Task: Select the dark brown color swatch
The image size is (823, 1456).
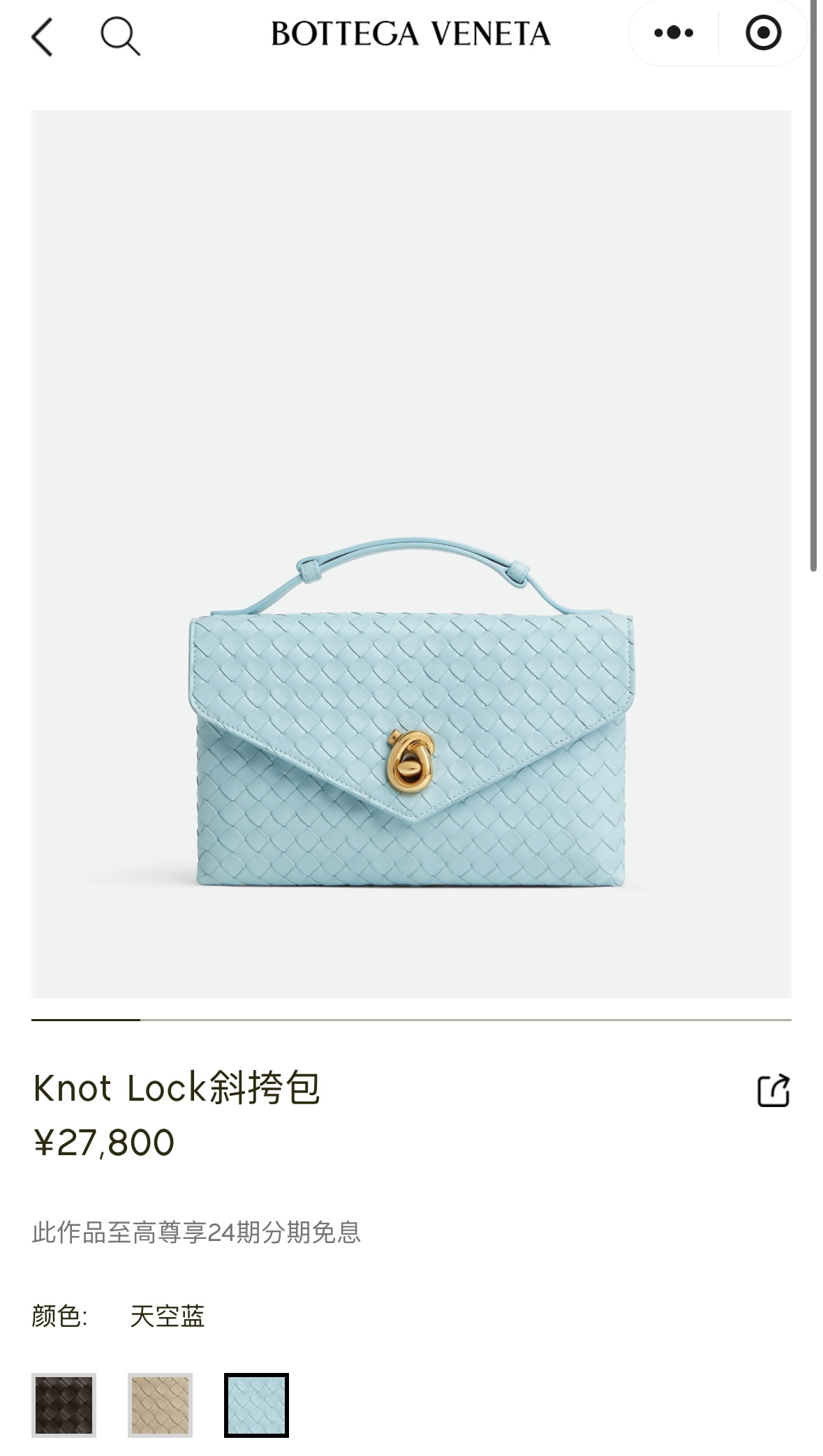Action: click(x=64, y=1405)
